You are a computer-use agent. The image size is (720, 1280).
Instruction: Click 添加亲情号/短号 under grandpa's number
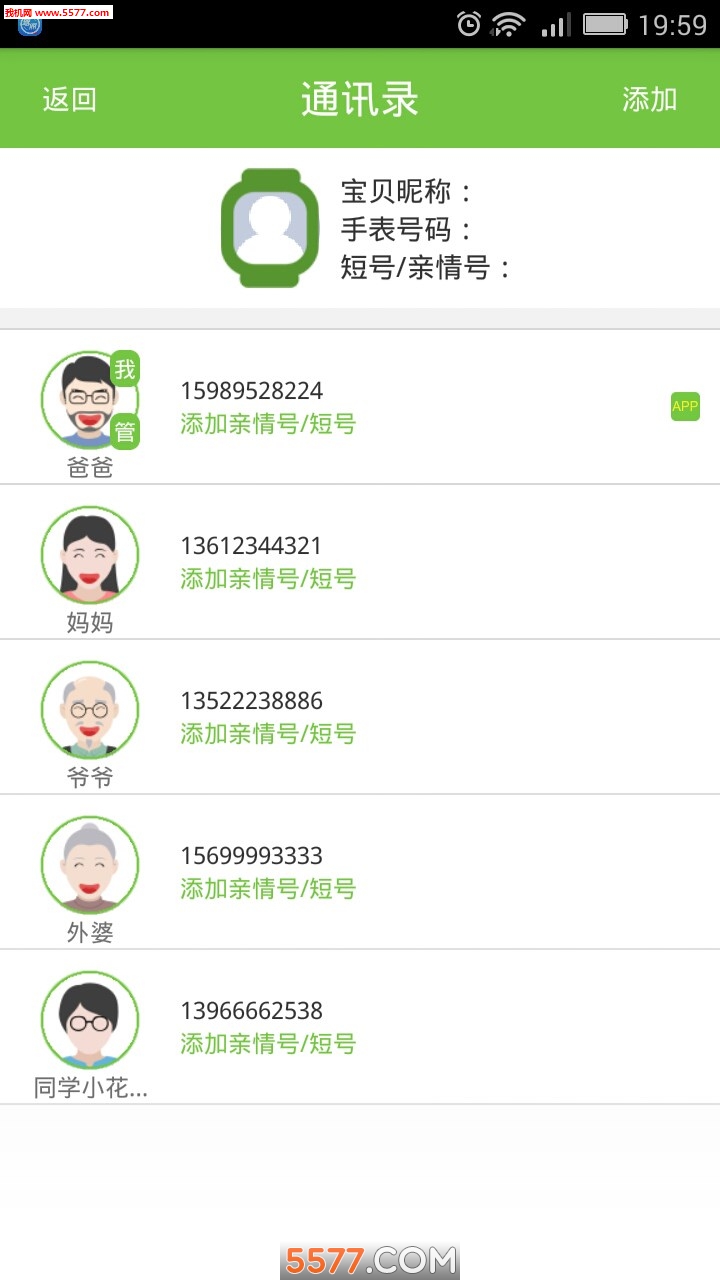point(268,734)
